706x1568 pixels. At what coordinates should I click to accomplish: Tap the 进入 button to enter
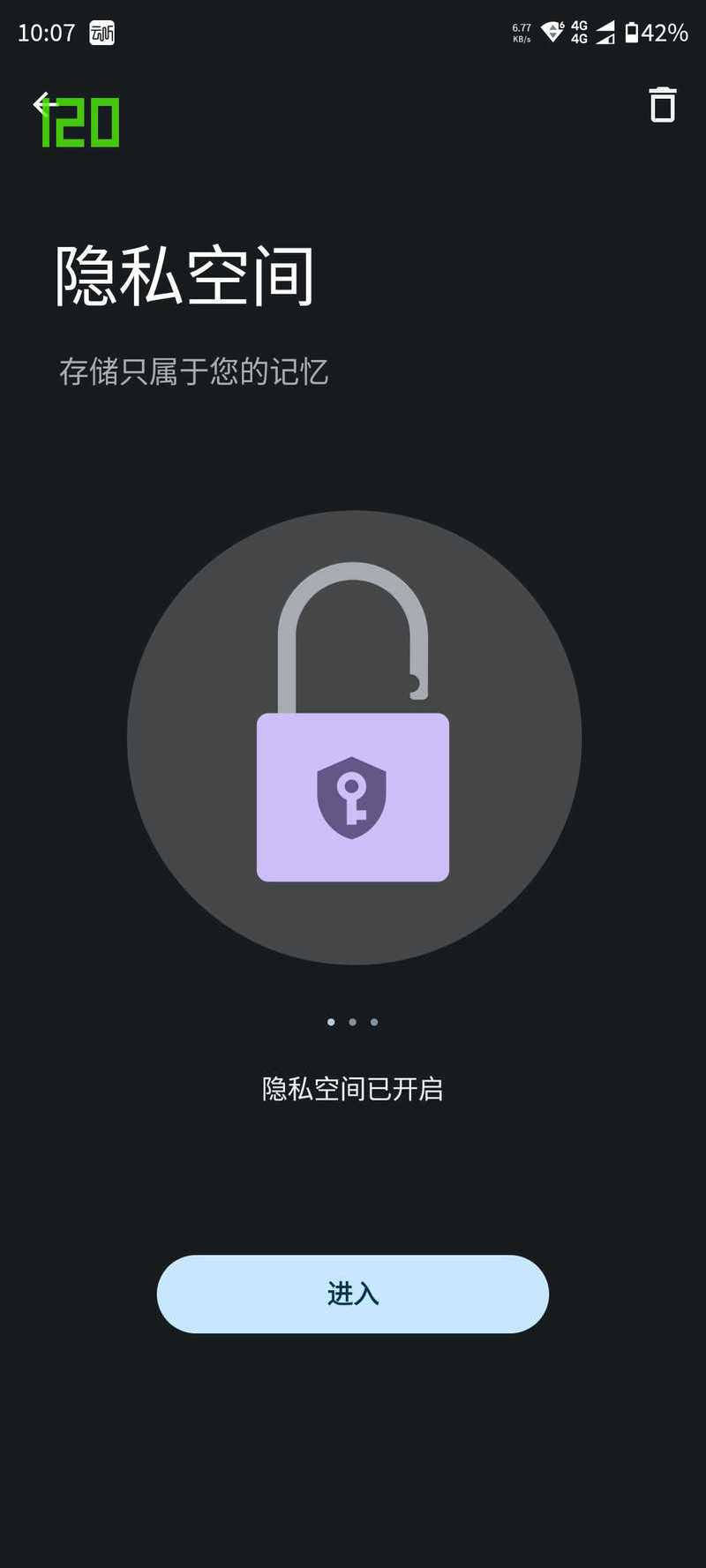[x=353, y=1294]
